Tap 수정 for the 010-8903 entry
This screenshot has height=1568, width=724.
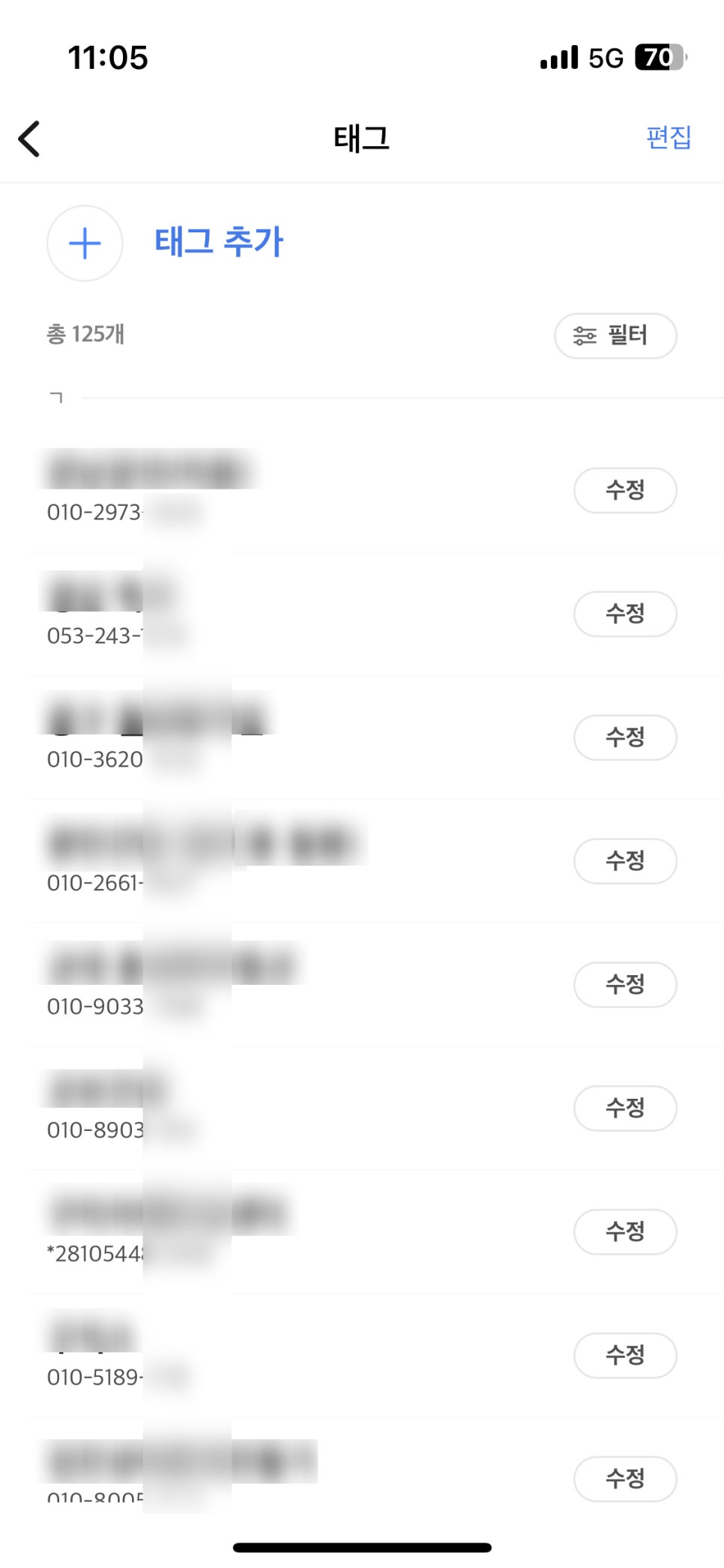(x=625, y=1109)
